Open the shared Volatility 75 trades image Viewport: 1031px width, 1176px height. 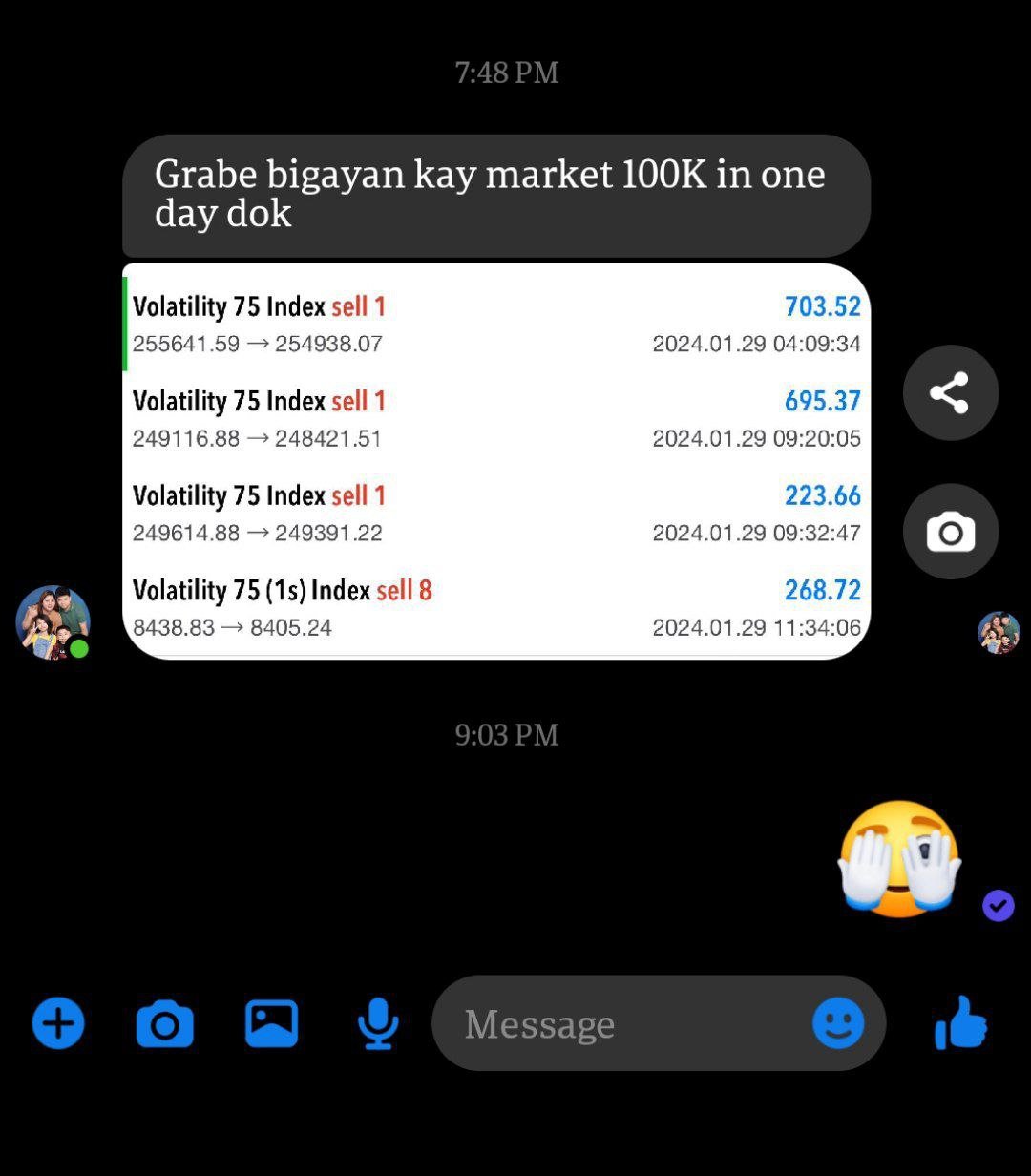496,462
